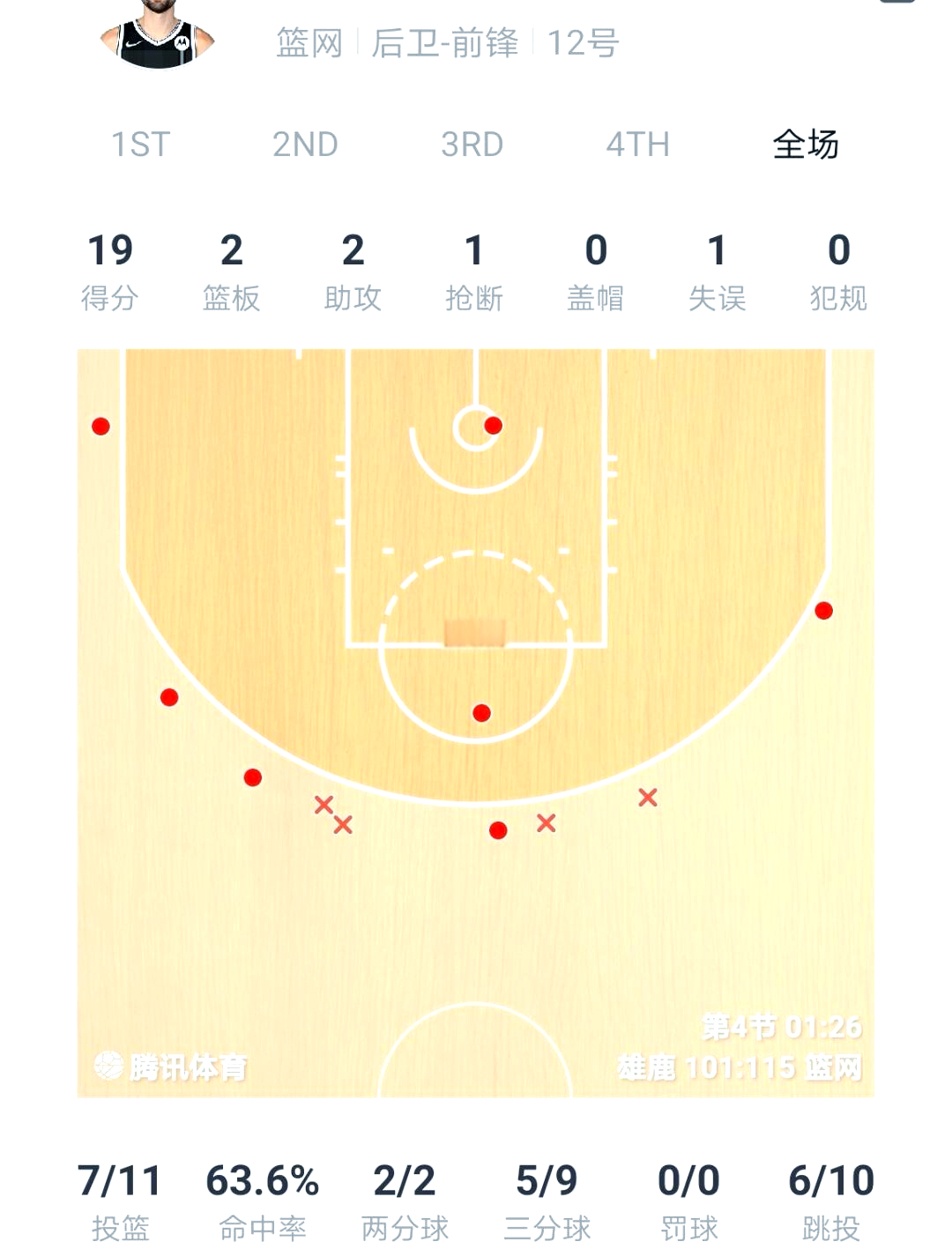The height and width of the screenshot is (1249, 952).
Task: Select the 全场 full-game tab
Action: click(x=805, y=145)
